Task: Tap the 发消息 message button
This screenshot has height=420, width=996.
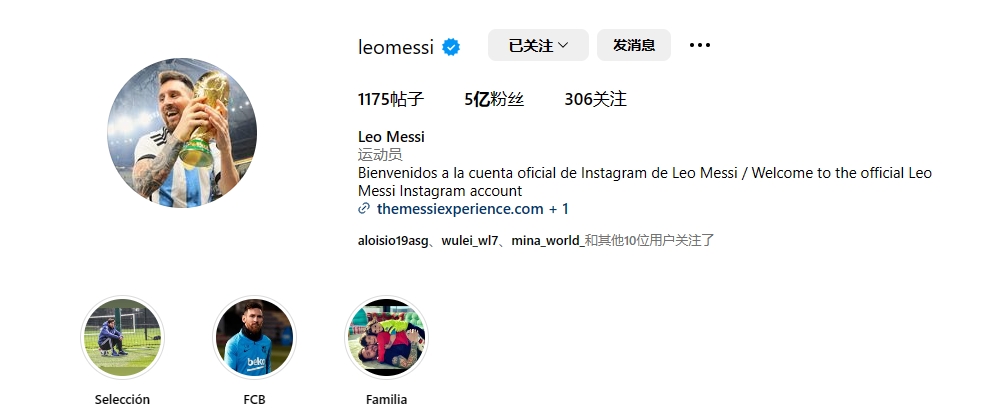Action: (x=633, y=45)
